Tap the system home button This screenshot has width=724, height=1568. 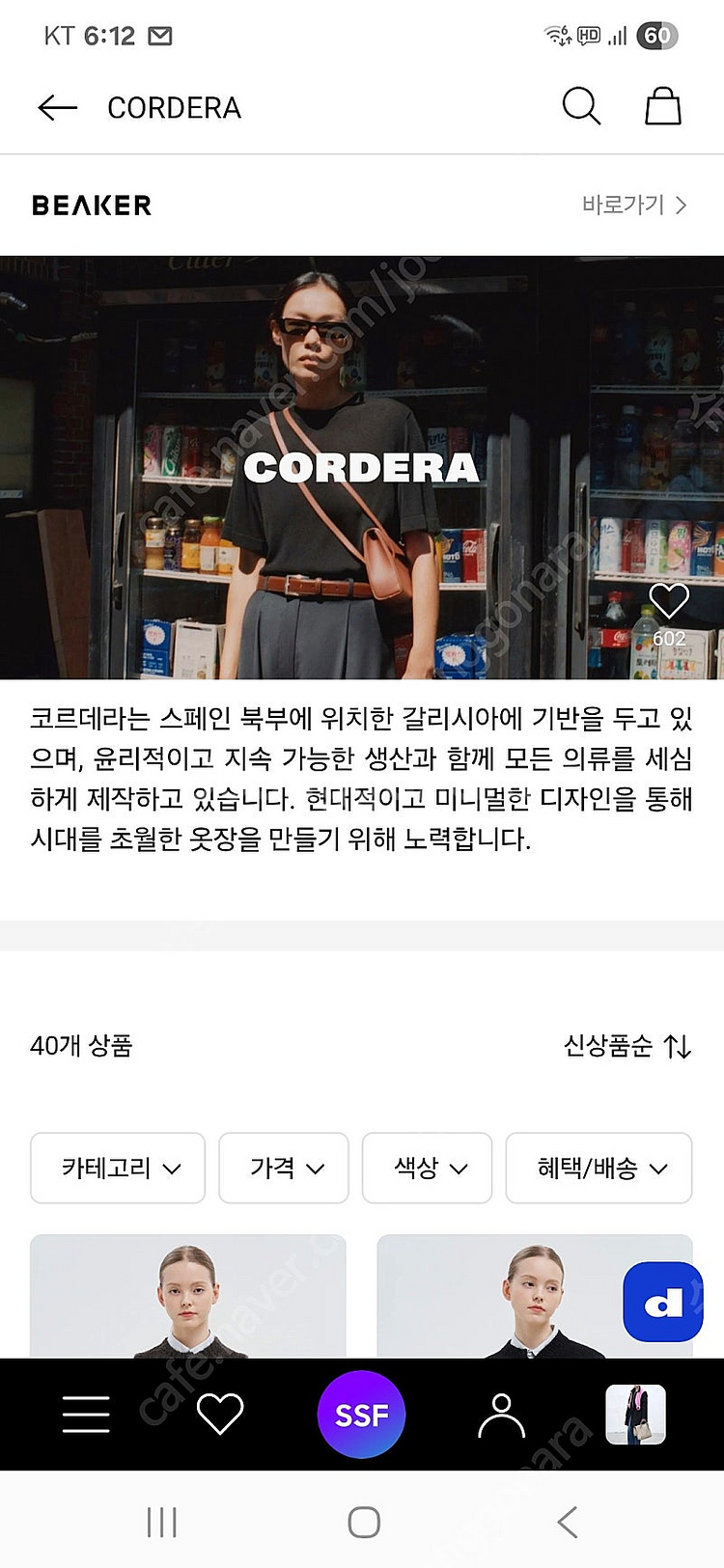(x=363, y=1523)
